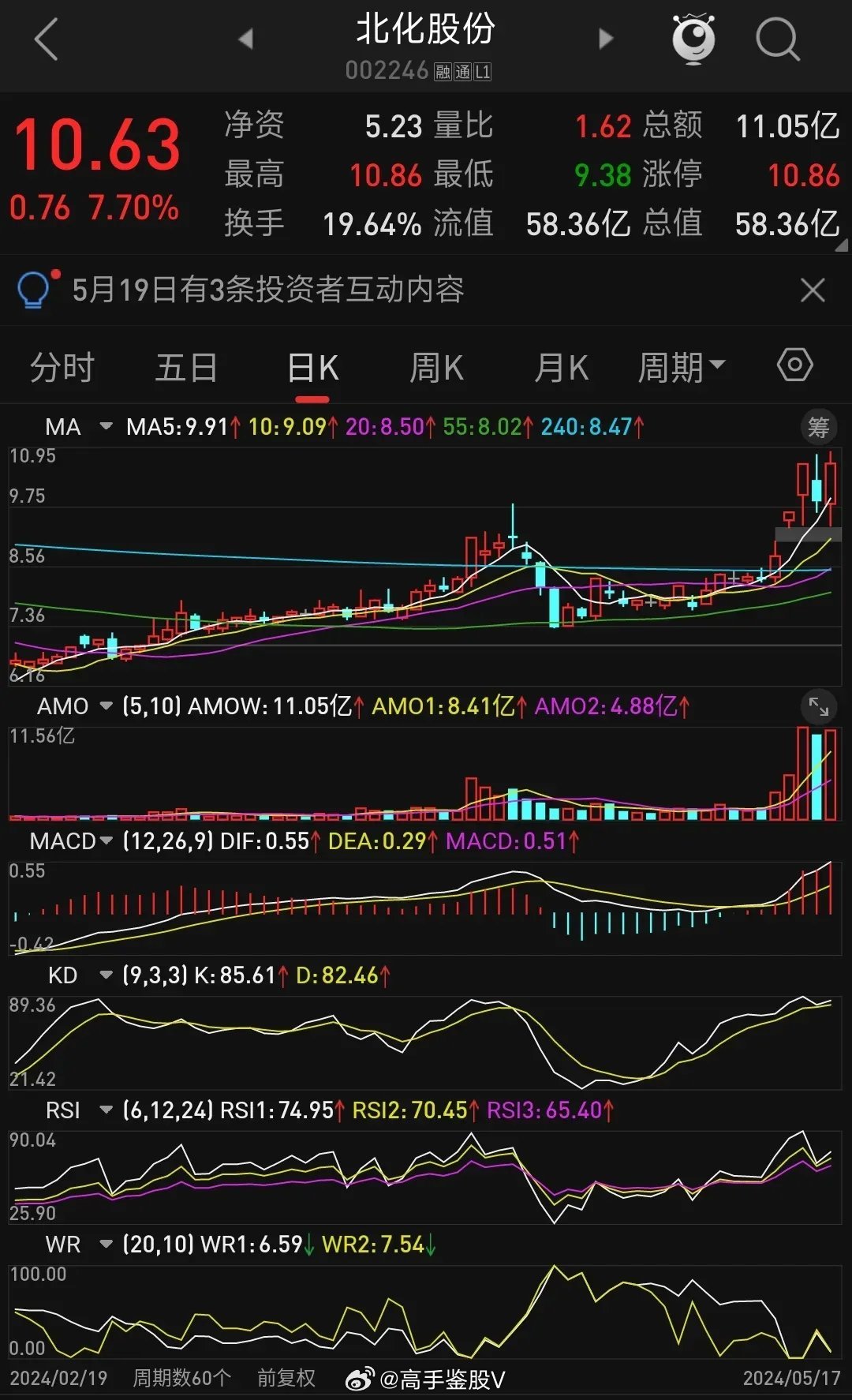Switch to the next stock
852x1400 pixels.
(605, 39)
